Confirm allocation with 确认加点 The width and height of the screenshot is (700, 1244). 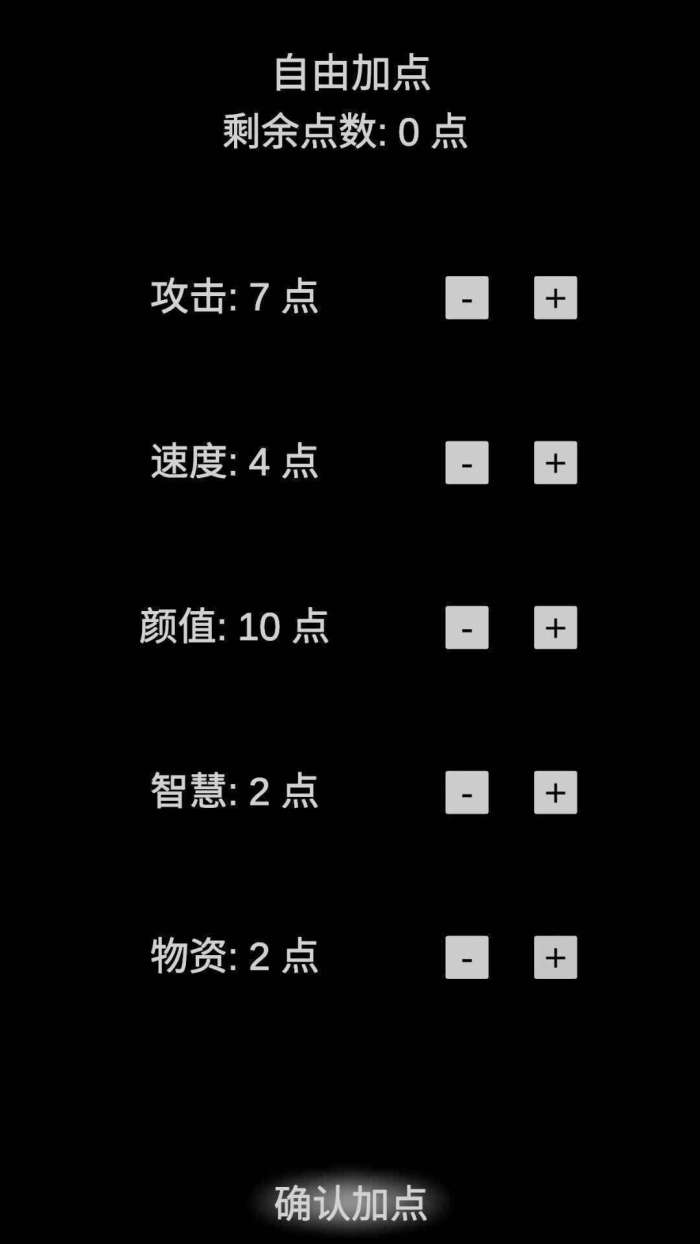[351, 1203]
